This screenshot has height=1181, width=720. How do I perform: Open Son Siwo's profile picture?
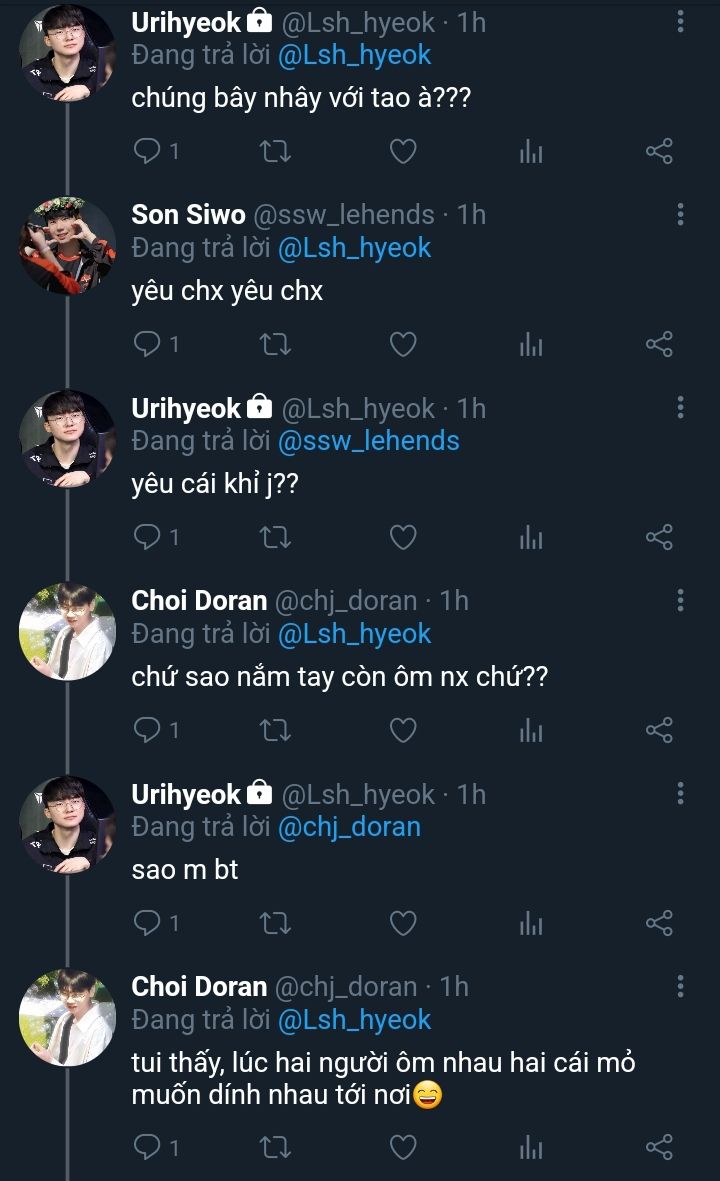pos(67,244)
